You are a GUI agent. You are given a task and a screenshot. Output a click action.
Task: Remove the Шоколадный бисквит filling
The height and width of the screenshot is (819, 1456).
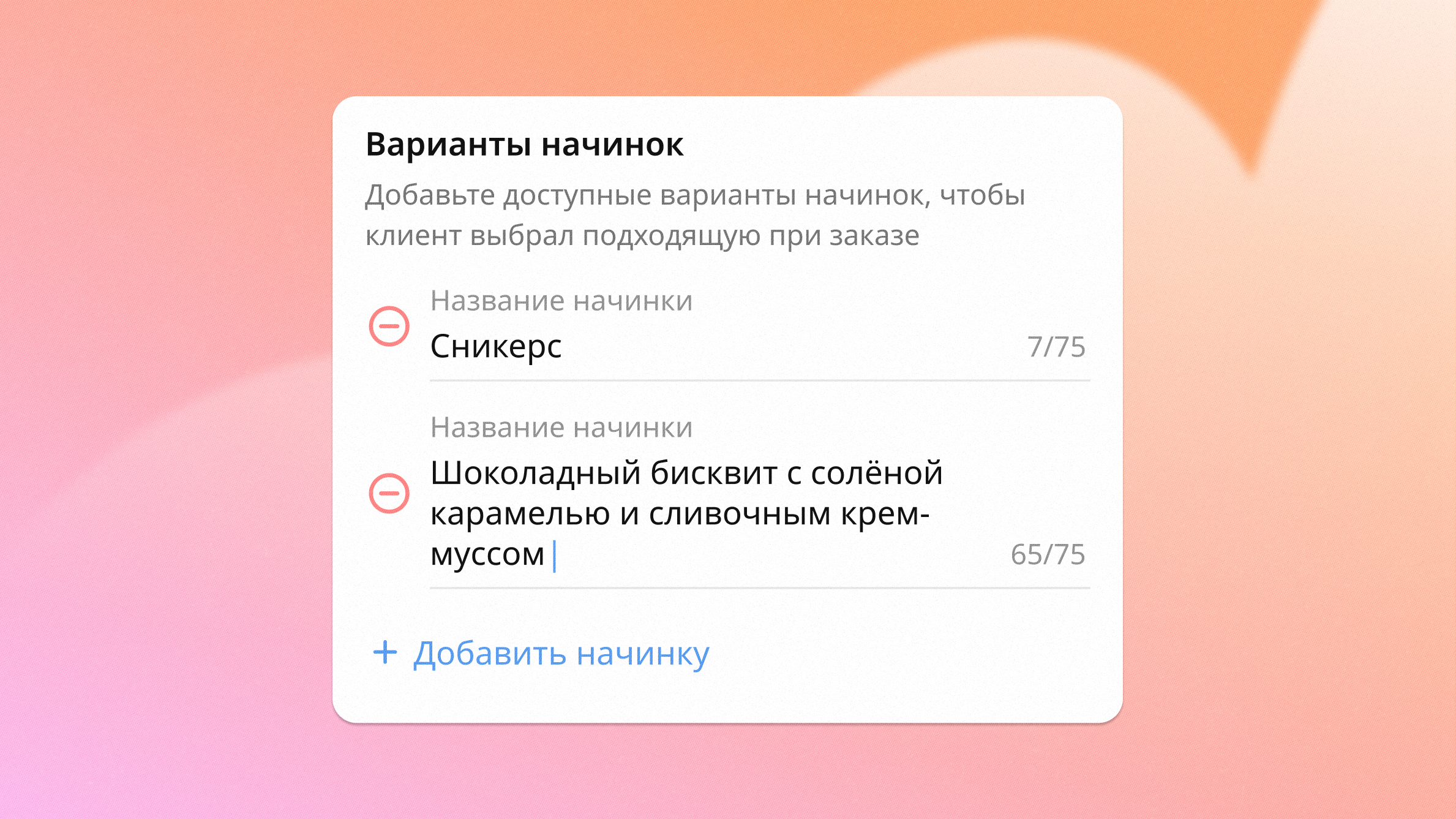(389, 493)
